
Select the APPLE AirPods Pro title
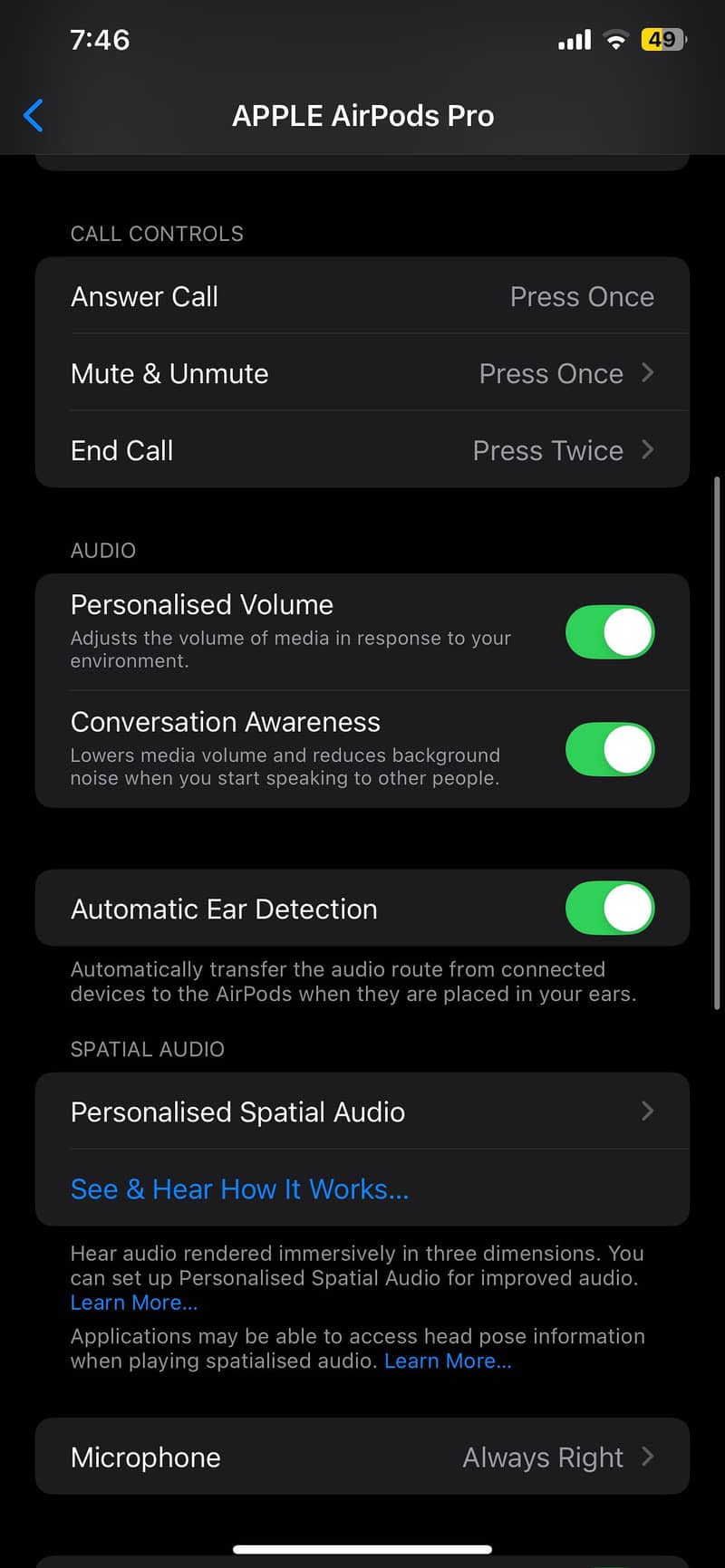click(x=362, y=115)
